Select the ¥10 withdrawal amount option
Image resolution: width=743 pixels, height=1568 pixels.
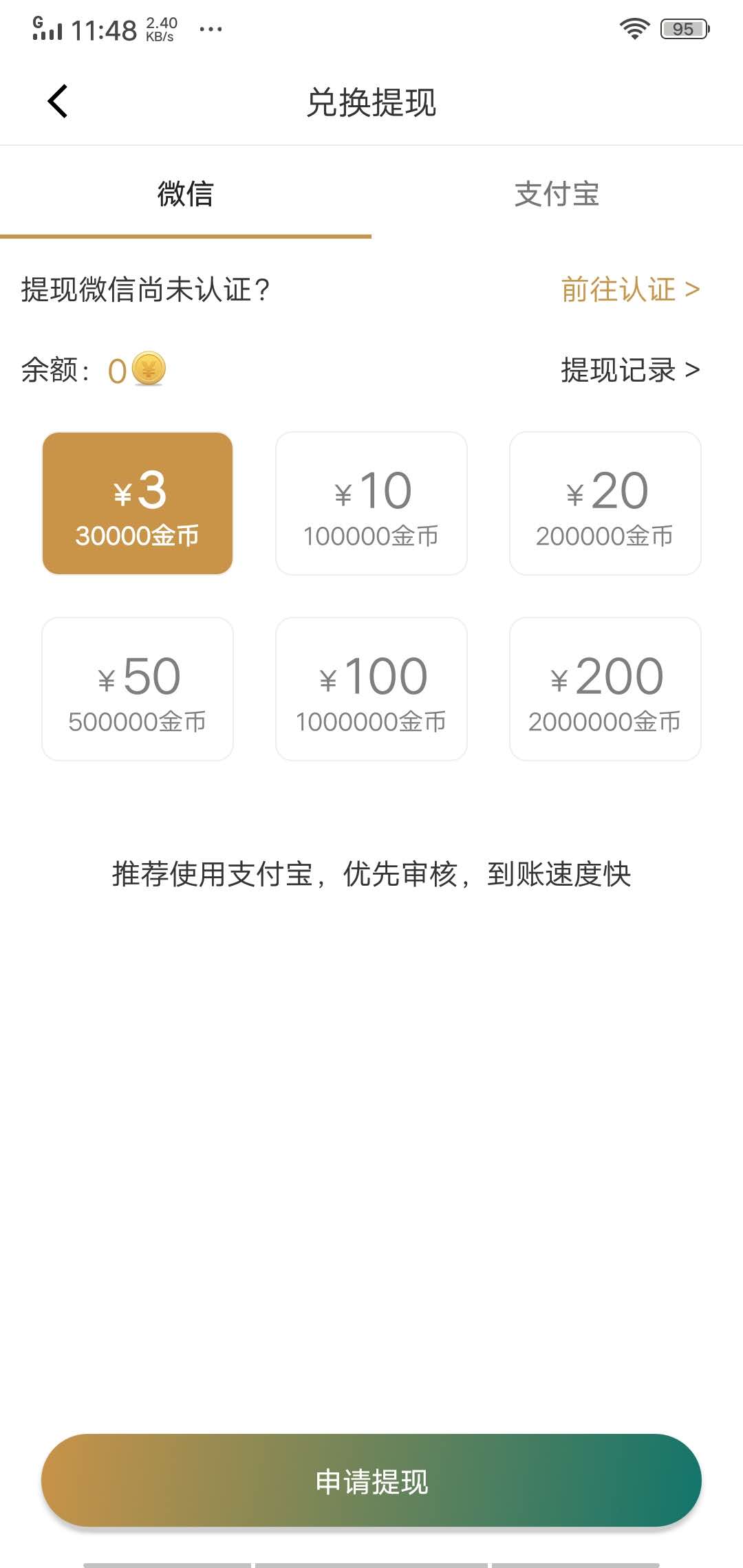371,503
